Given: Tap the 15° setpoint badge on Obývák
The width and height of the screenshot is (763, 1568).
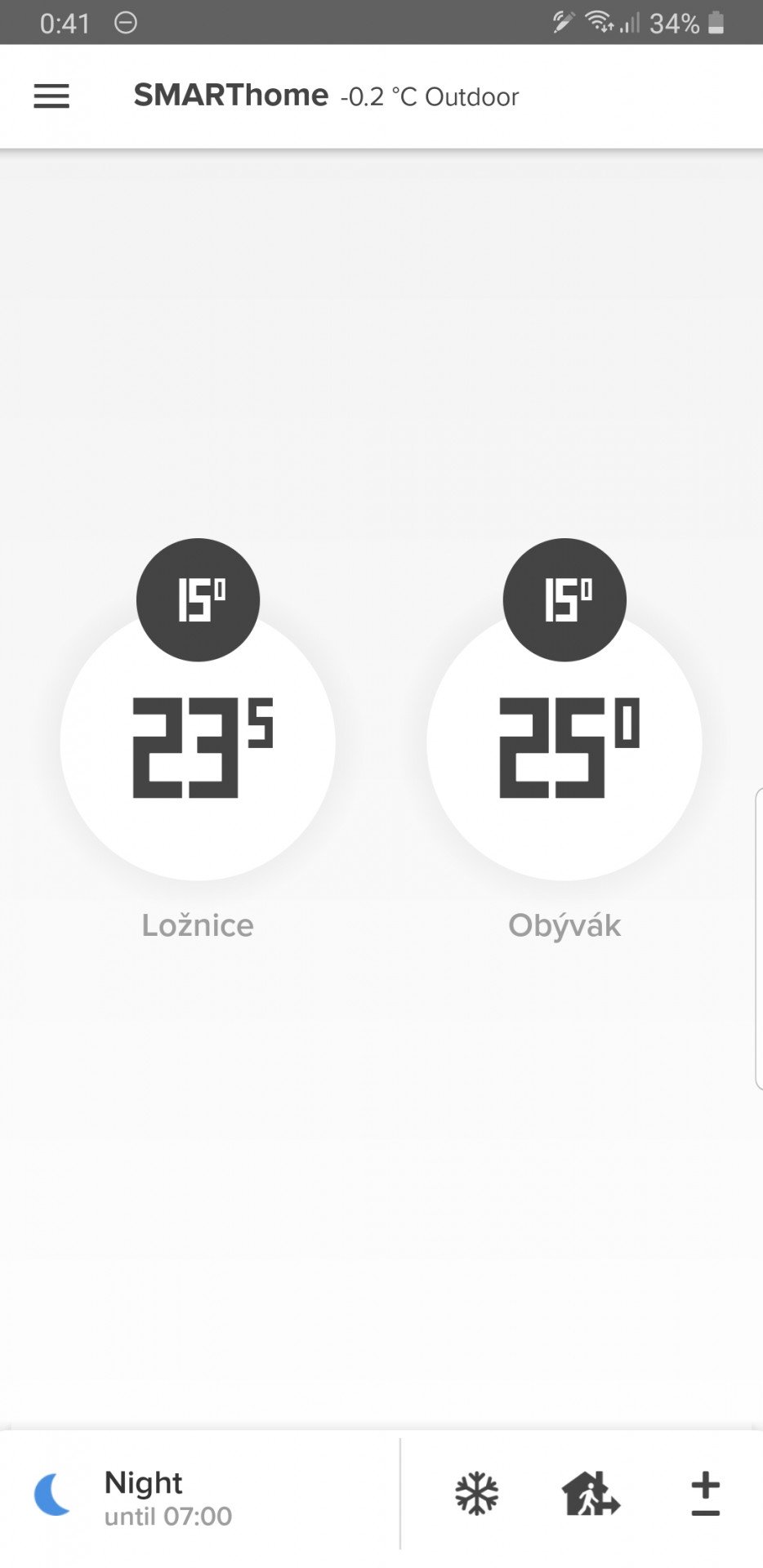Looking at the screenshot, I should 564,599.
